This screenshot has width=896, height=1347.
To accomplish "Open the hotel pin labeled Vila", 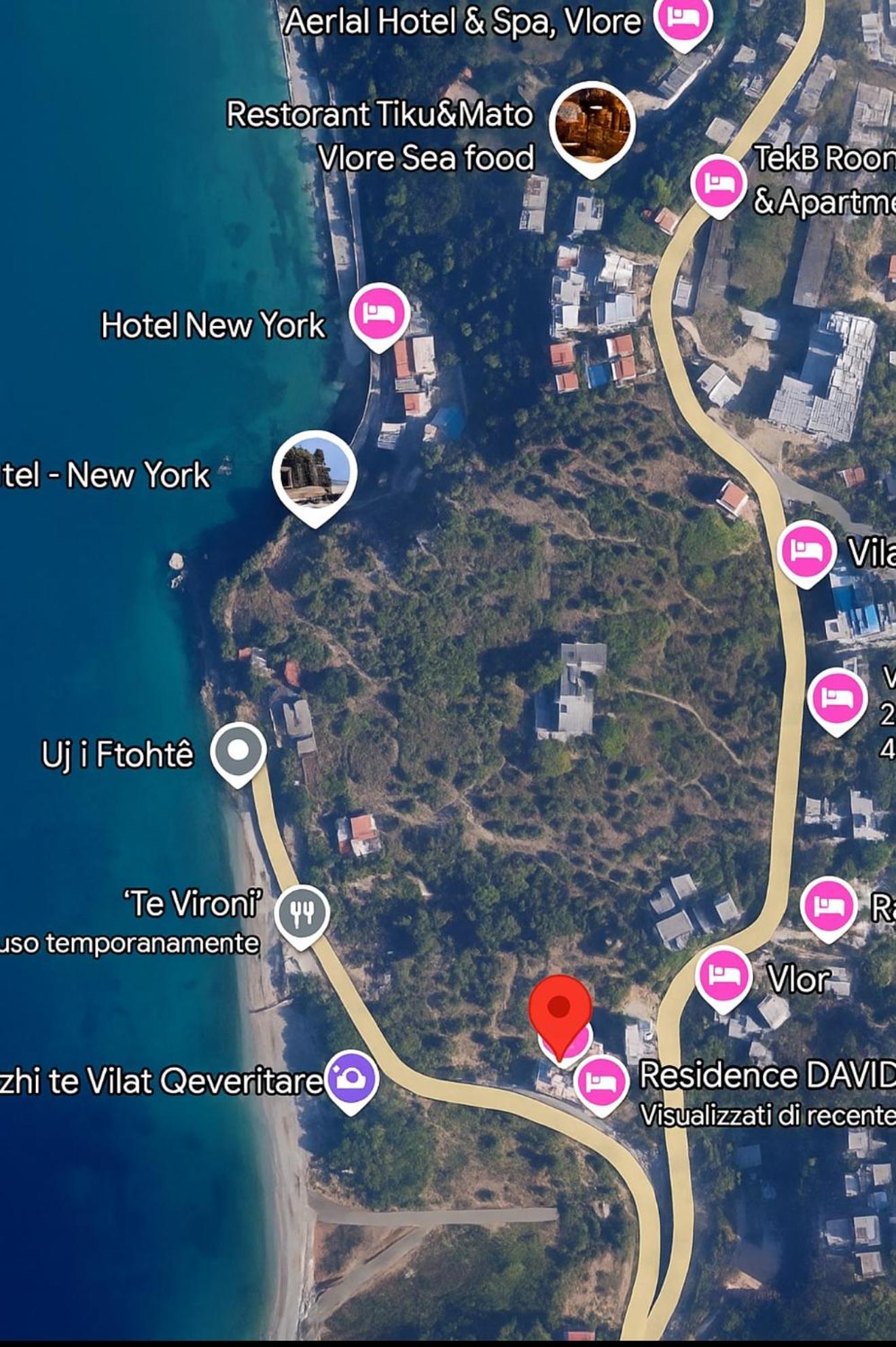I will 806,550.
